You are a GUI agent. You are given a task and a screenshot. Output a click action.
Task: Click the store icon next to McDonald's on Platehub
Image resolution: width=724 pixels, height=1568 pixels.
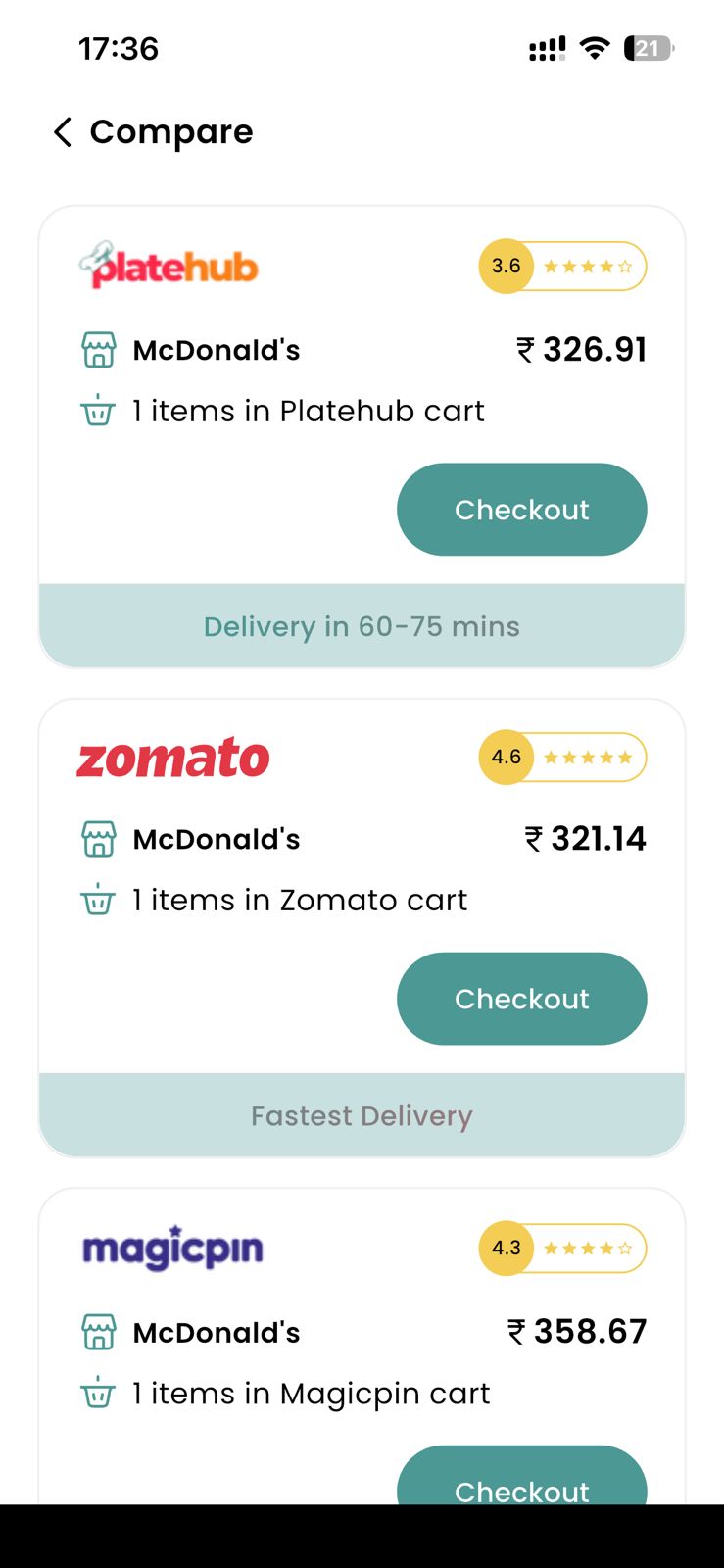pos(98,349)
